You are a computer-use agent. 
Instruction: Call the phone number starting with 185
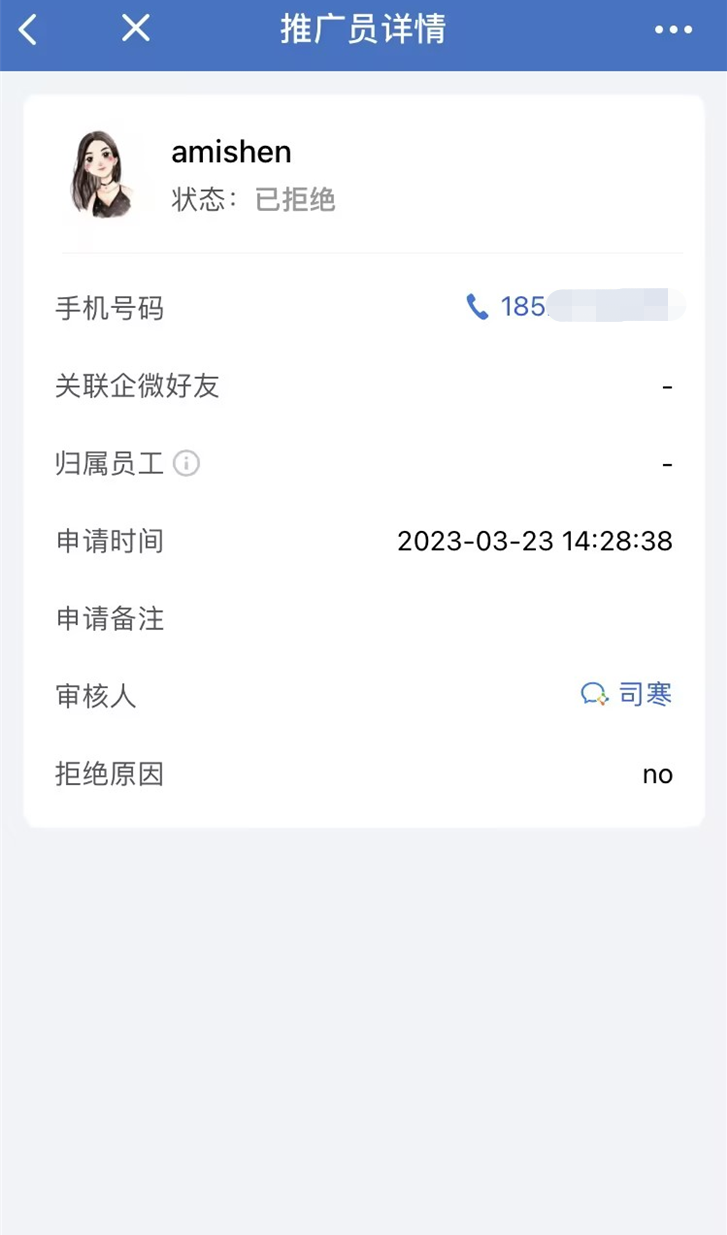coord(575,306)
